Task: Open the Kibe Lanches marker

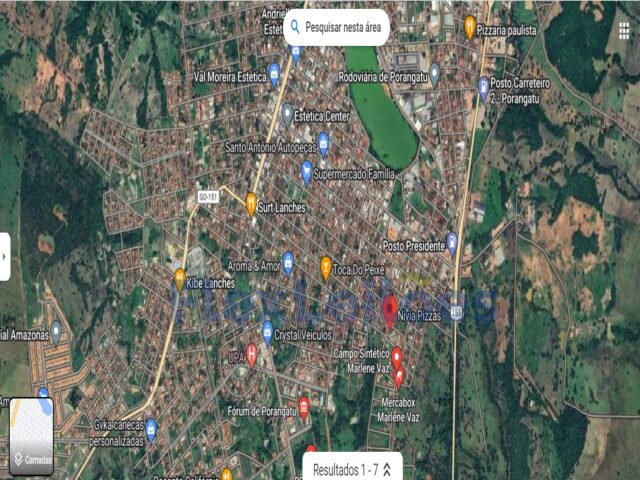Action: pos(180,278)
